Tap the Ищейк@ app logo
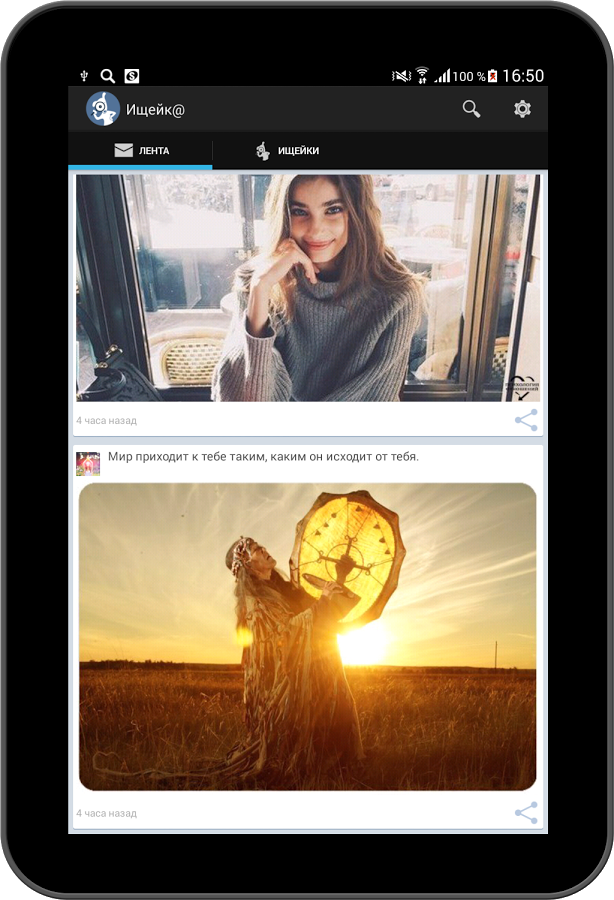This screenshot has height=900, width=614. [x=102, y=109]
